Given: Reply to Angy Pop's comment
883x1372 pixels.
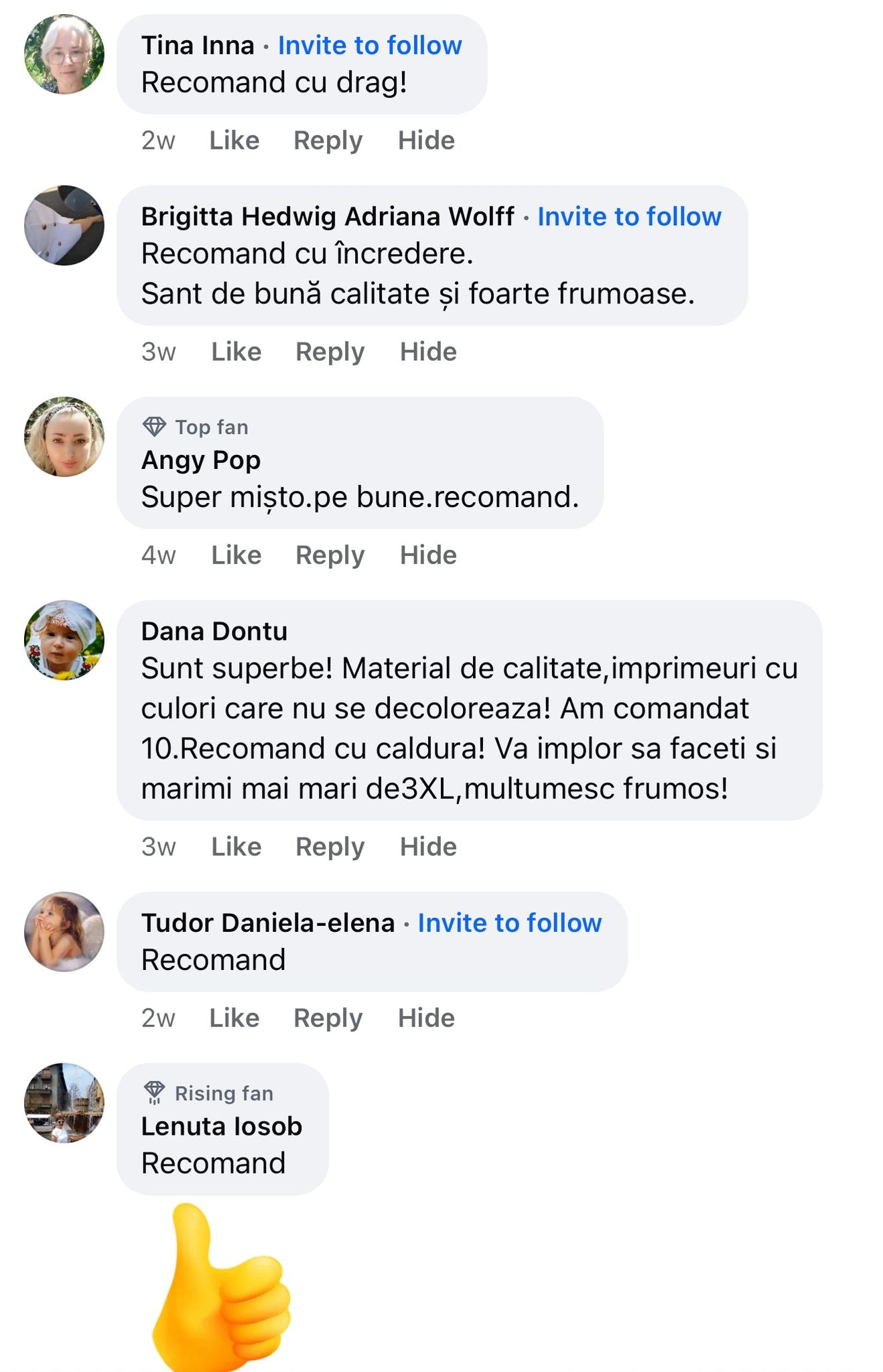Looking at the screenshot, I should tap(330, 555).
